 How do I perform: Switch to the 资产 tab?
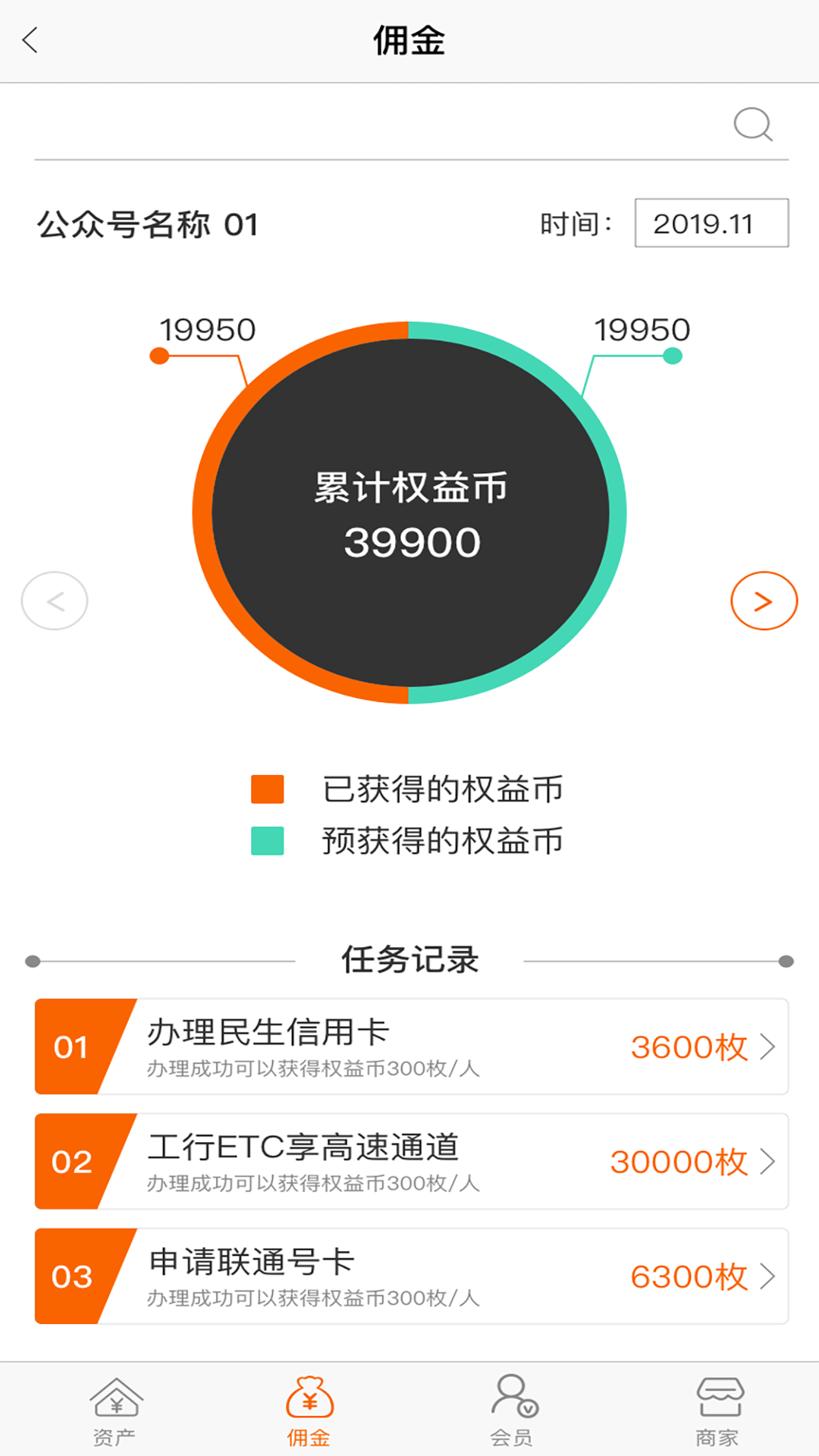click(115, 1410)
